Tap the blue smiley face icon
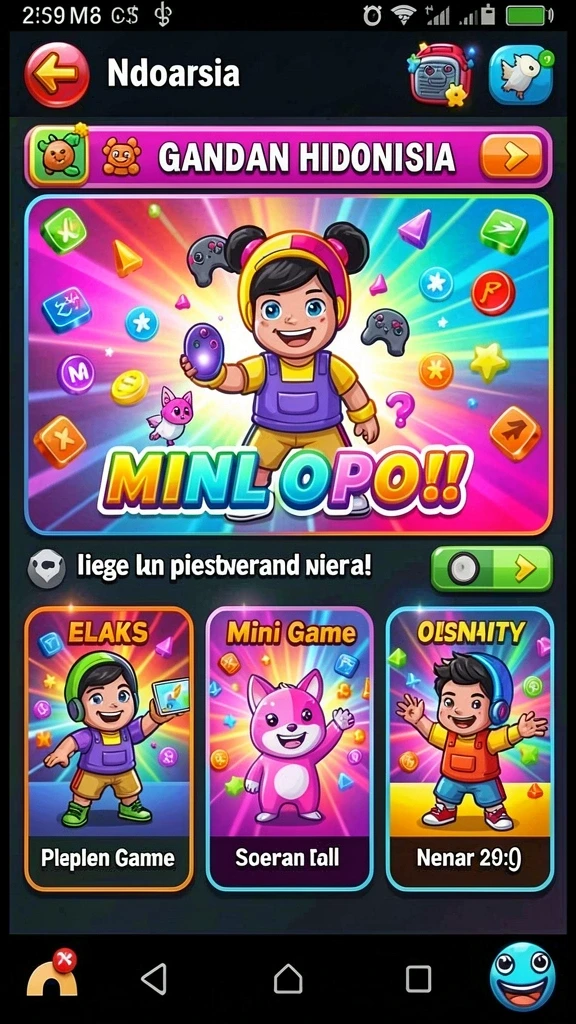Image resolution: width=576 pixels, height=1024 pixels. (522, 976)
